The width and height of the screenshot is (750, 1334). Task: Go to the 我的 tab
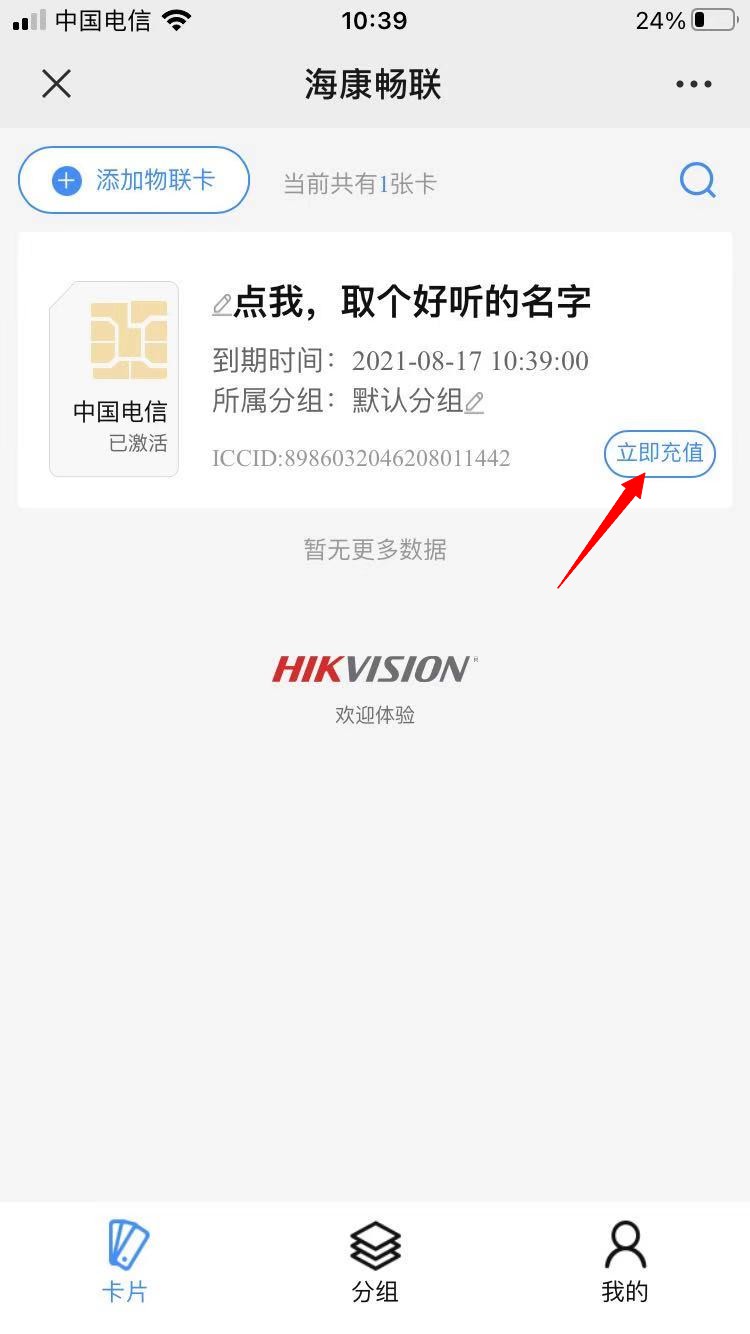point(625,1261)
